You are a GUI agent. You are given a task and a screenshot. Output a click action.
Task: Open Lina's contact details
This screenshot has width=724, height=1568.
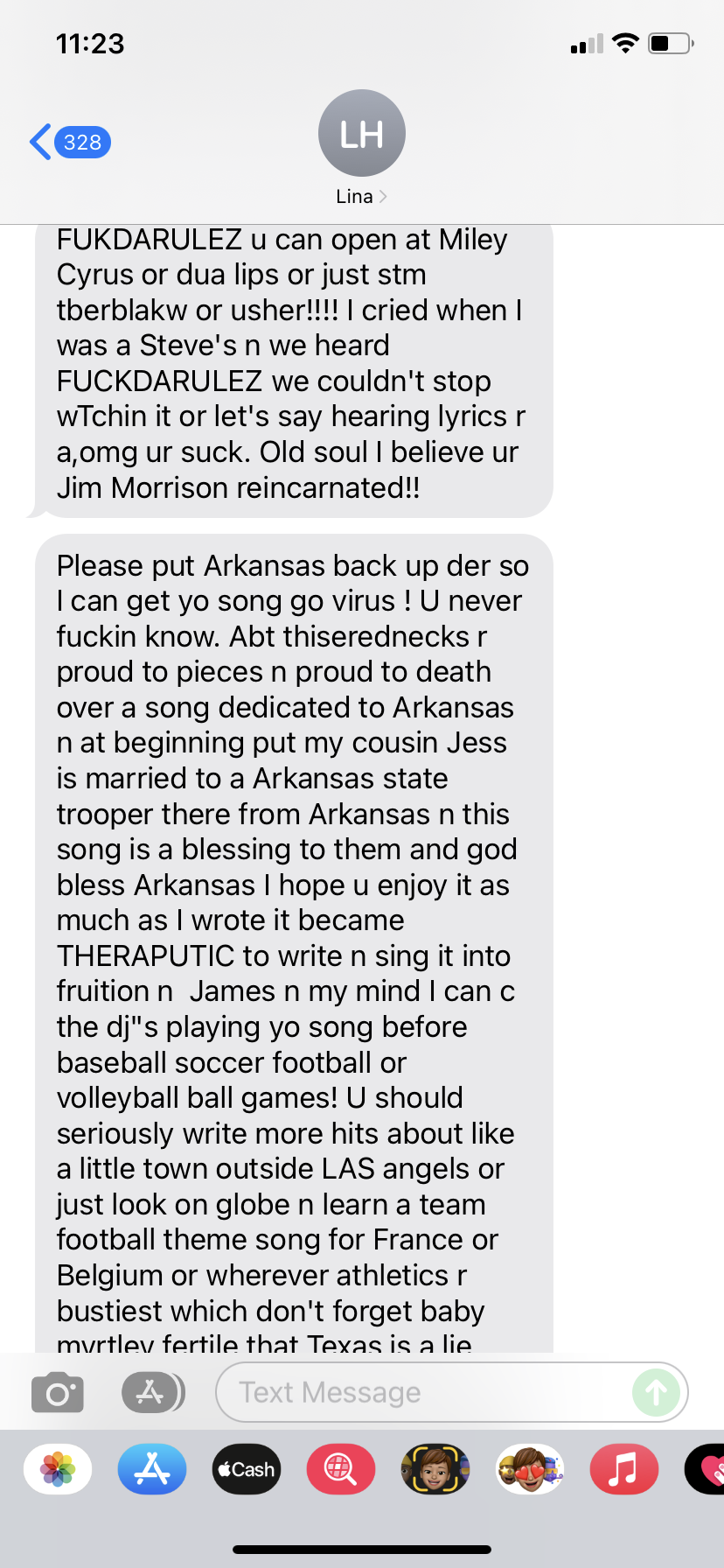(361, 149)
